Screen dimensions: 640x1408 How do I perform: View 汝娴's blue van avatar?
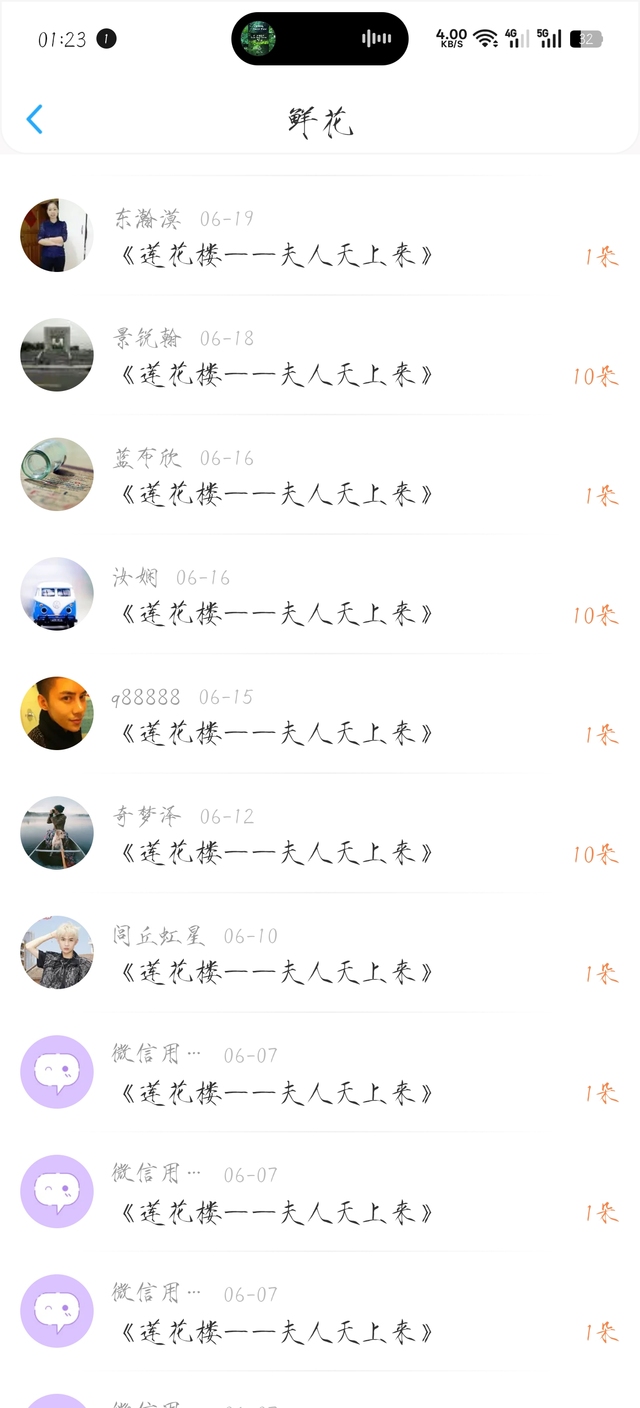57,594
